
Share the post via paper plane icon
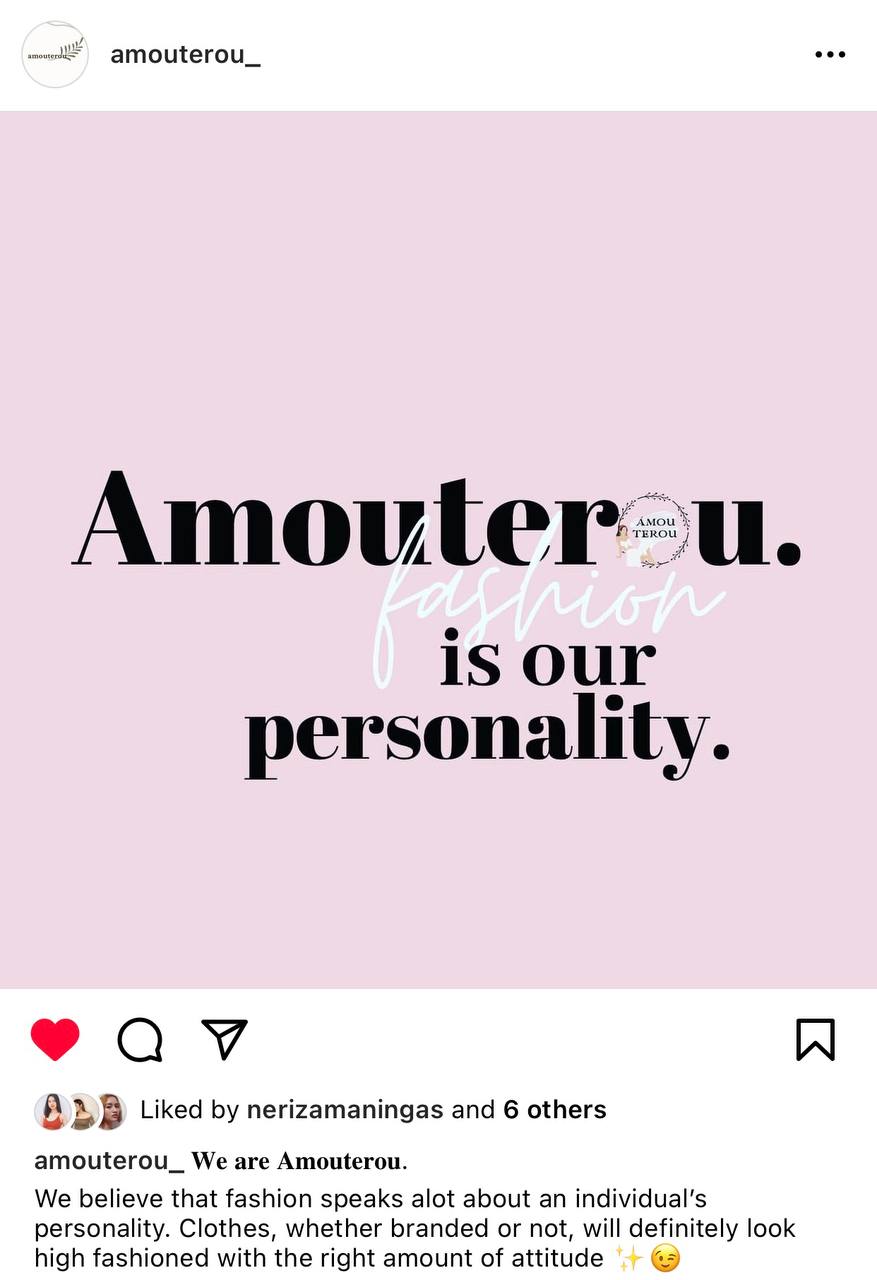[224, 1039]
